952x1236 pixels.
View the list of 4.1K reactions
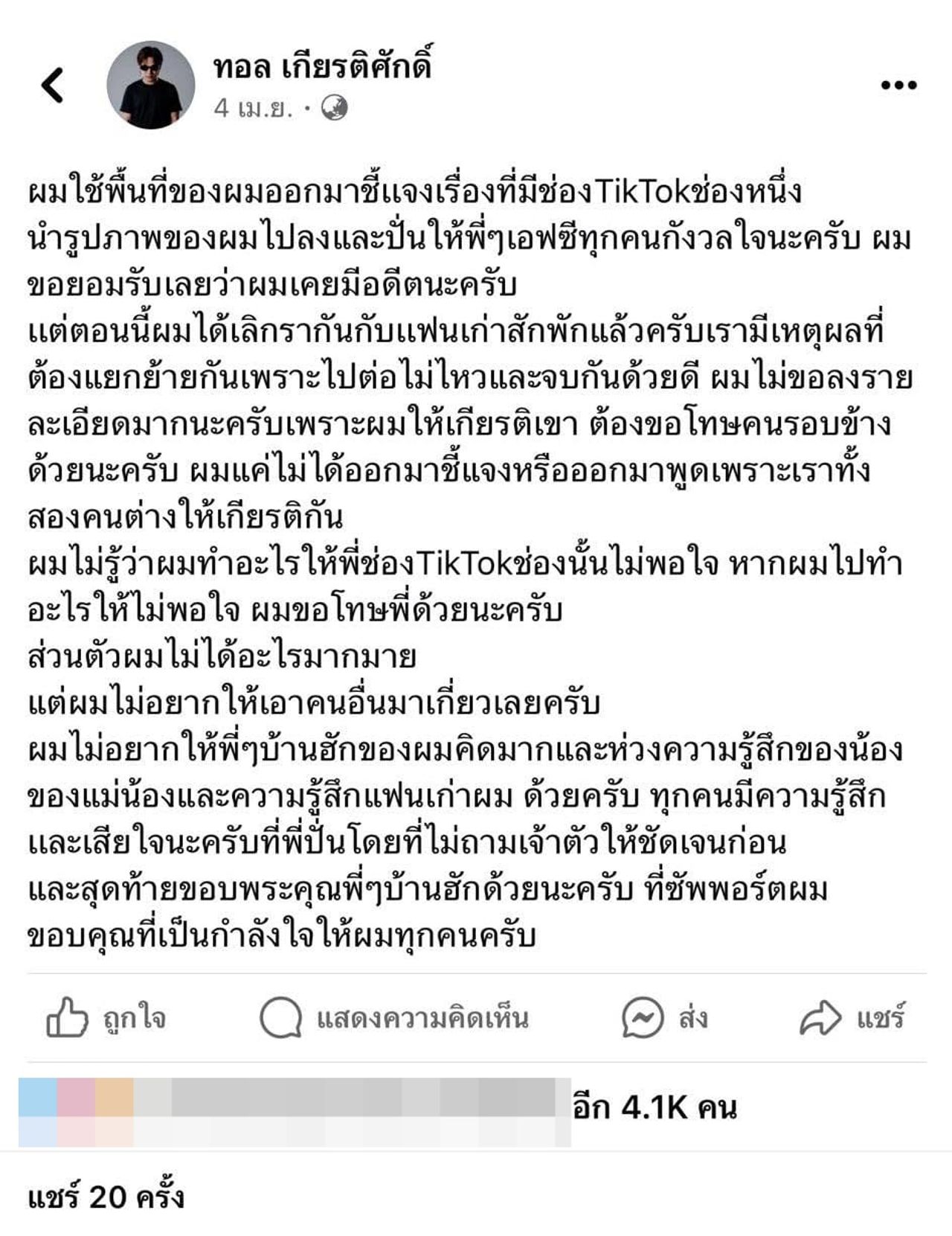[654, 1108]
